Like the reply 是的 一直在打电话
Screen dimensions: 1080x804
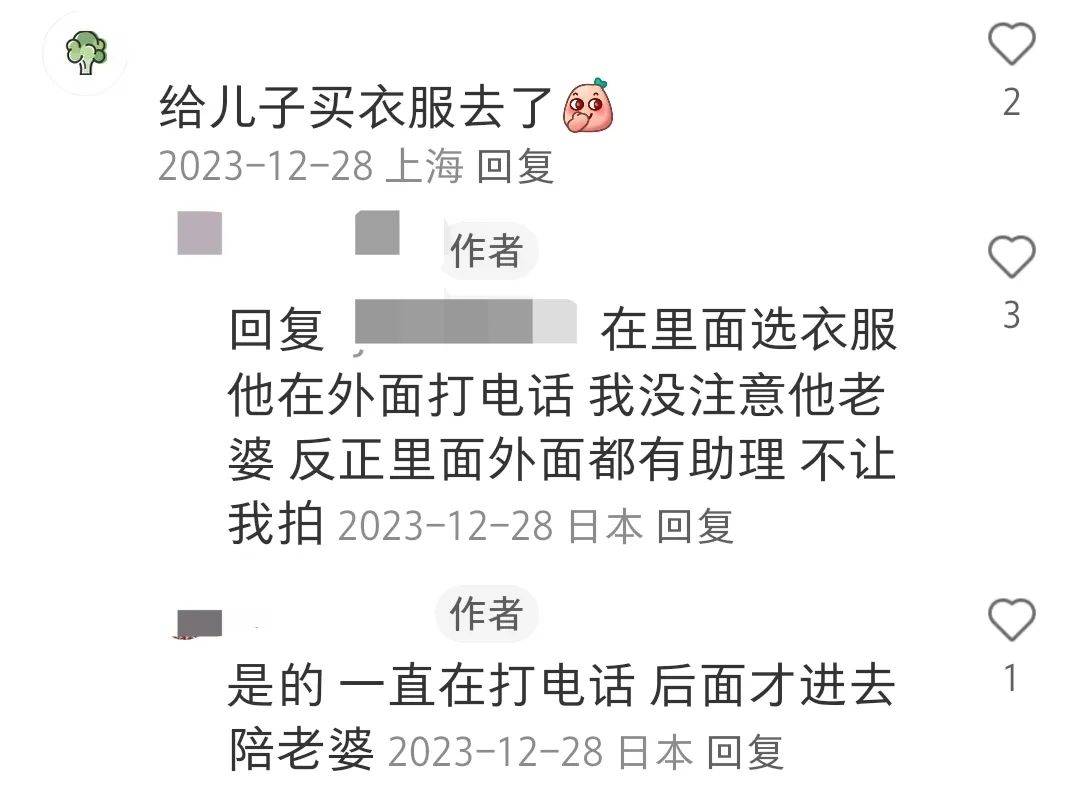click(x=1011, y=620)
